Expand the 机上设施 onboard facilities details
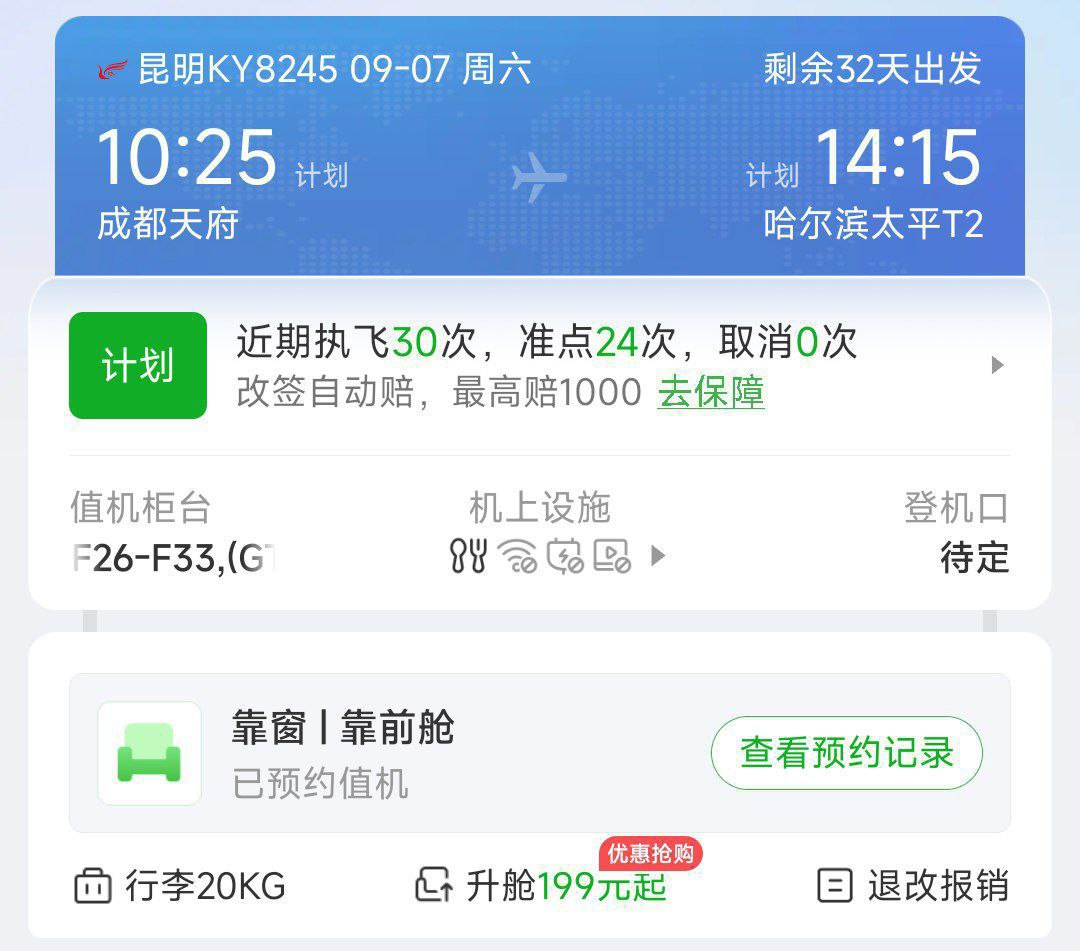This screenshot has width=1080, height=951. (x=658, y=555)
